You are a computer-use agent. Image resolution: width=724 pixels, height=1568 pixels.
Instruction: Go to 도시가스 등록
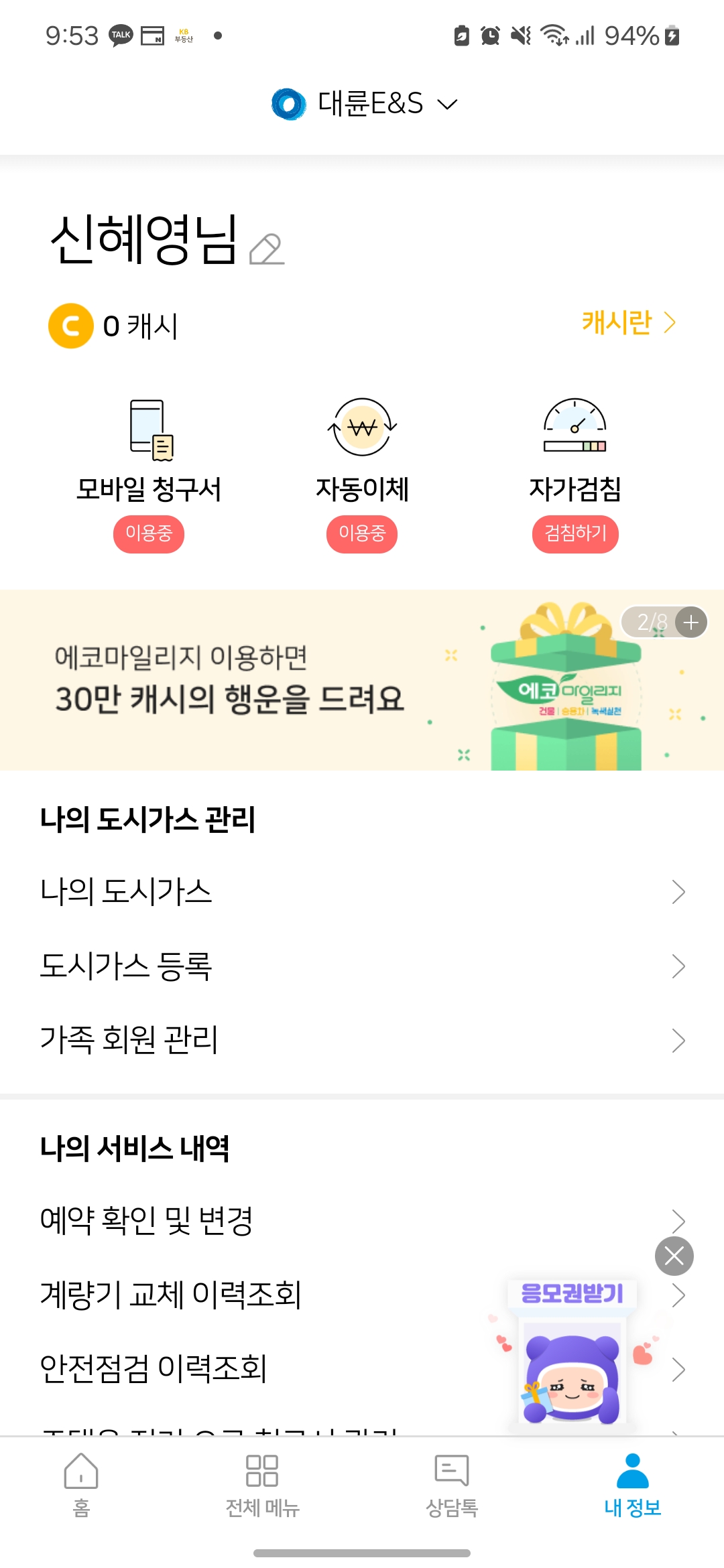[362, 966]
